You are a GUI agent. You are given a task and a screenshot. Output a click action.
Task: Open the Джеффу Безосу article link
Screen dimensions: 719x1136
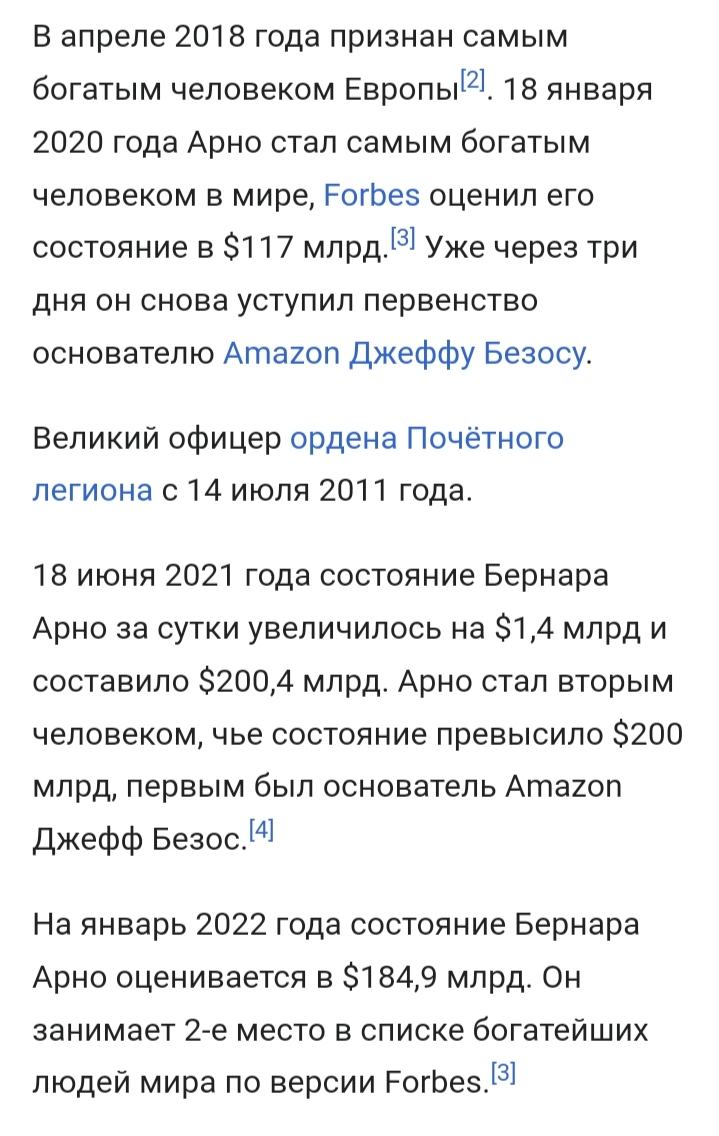pos(465,353)
